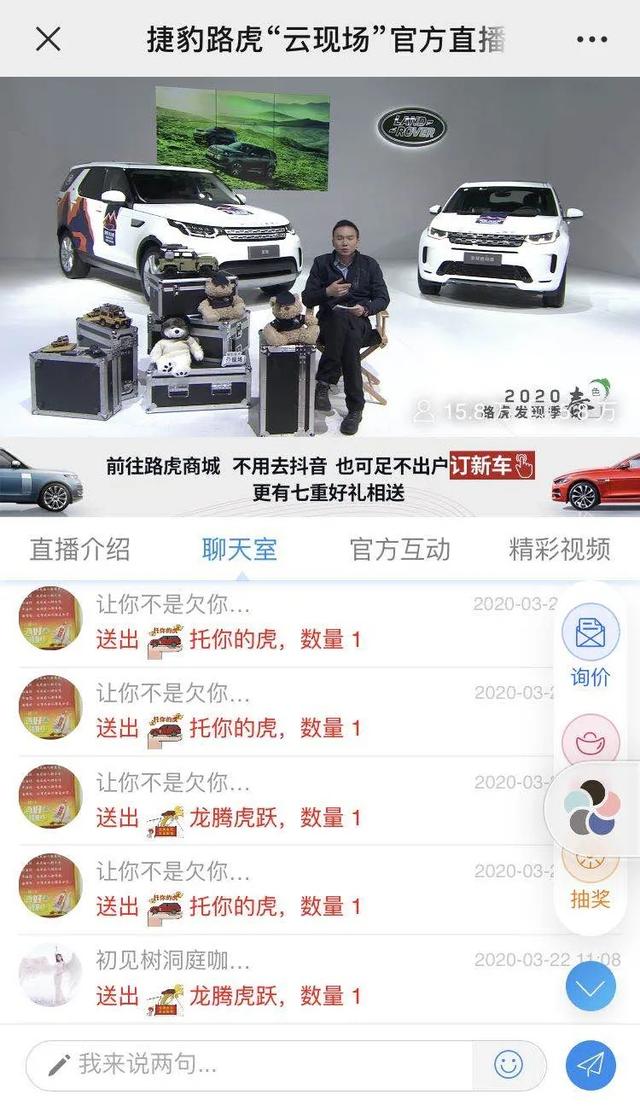The width and height of the screenshot is (640, 1106).
Task: Tap the blue down arrow to jump to latest
Action: (x=591, y=988)
